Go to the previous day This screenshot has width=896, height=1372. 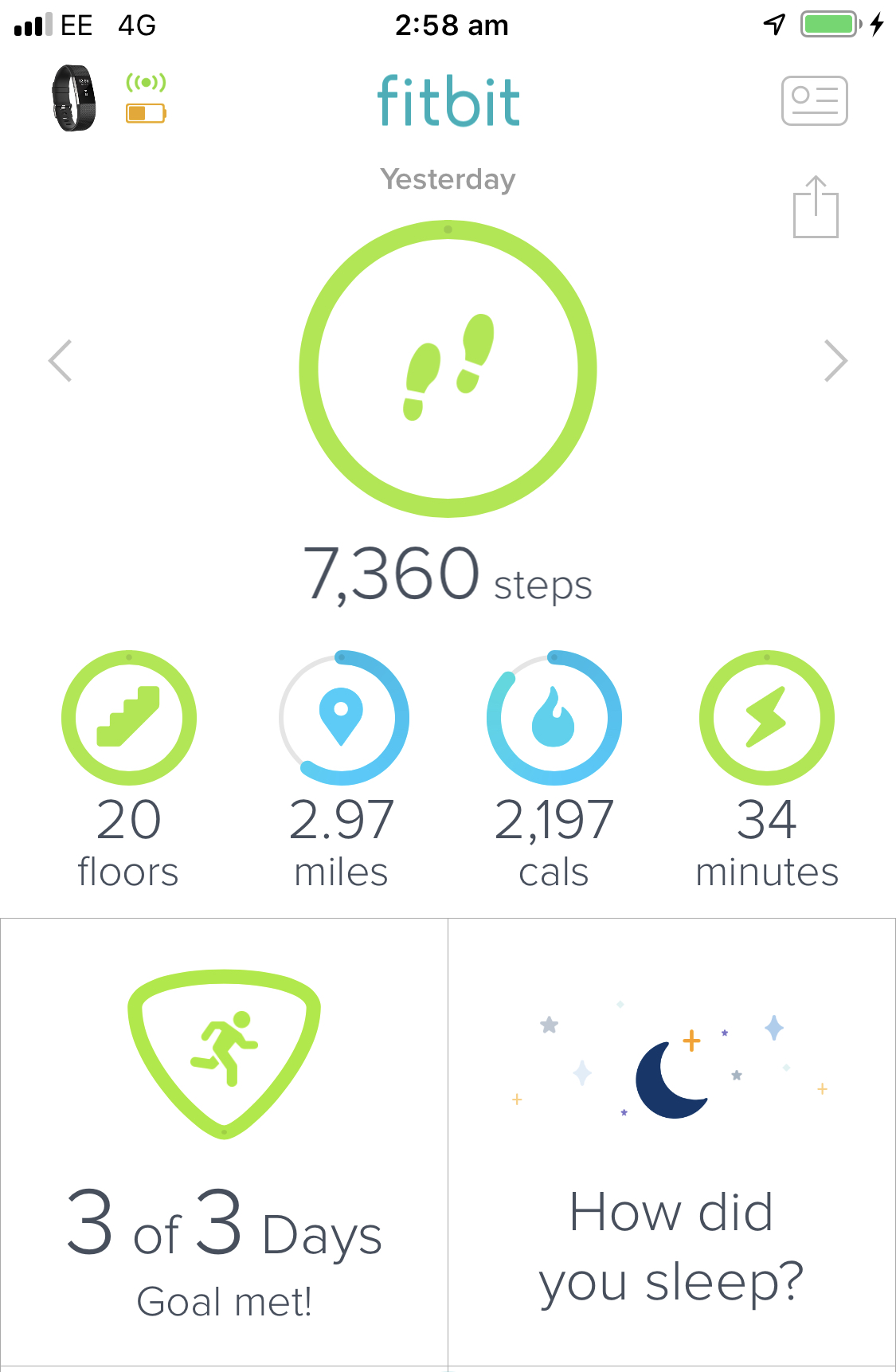click(x=61, y=361)
